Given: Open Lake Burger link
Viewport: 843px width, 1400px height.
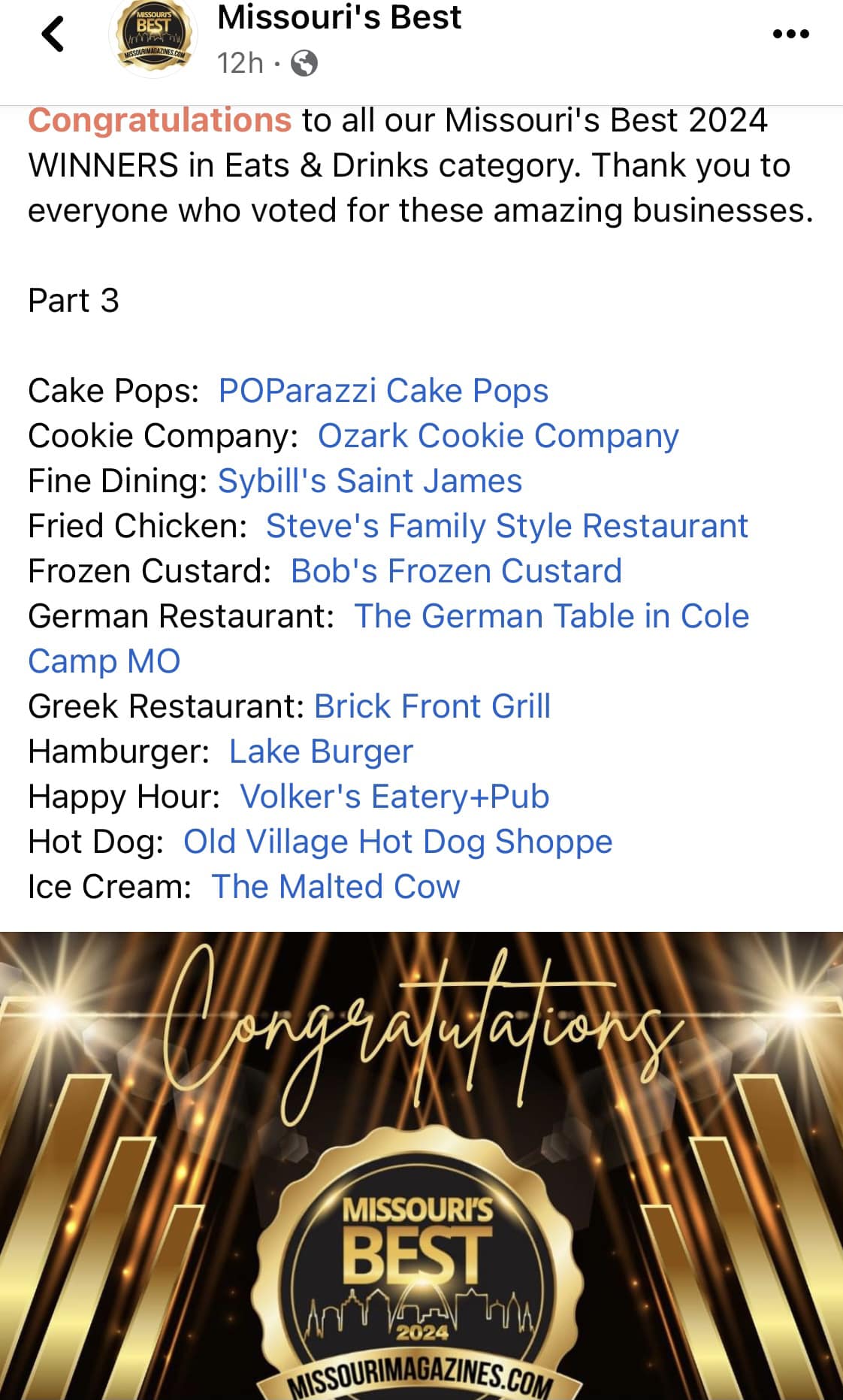Looking at the screenshot, I should point(321,751).
